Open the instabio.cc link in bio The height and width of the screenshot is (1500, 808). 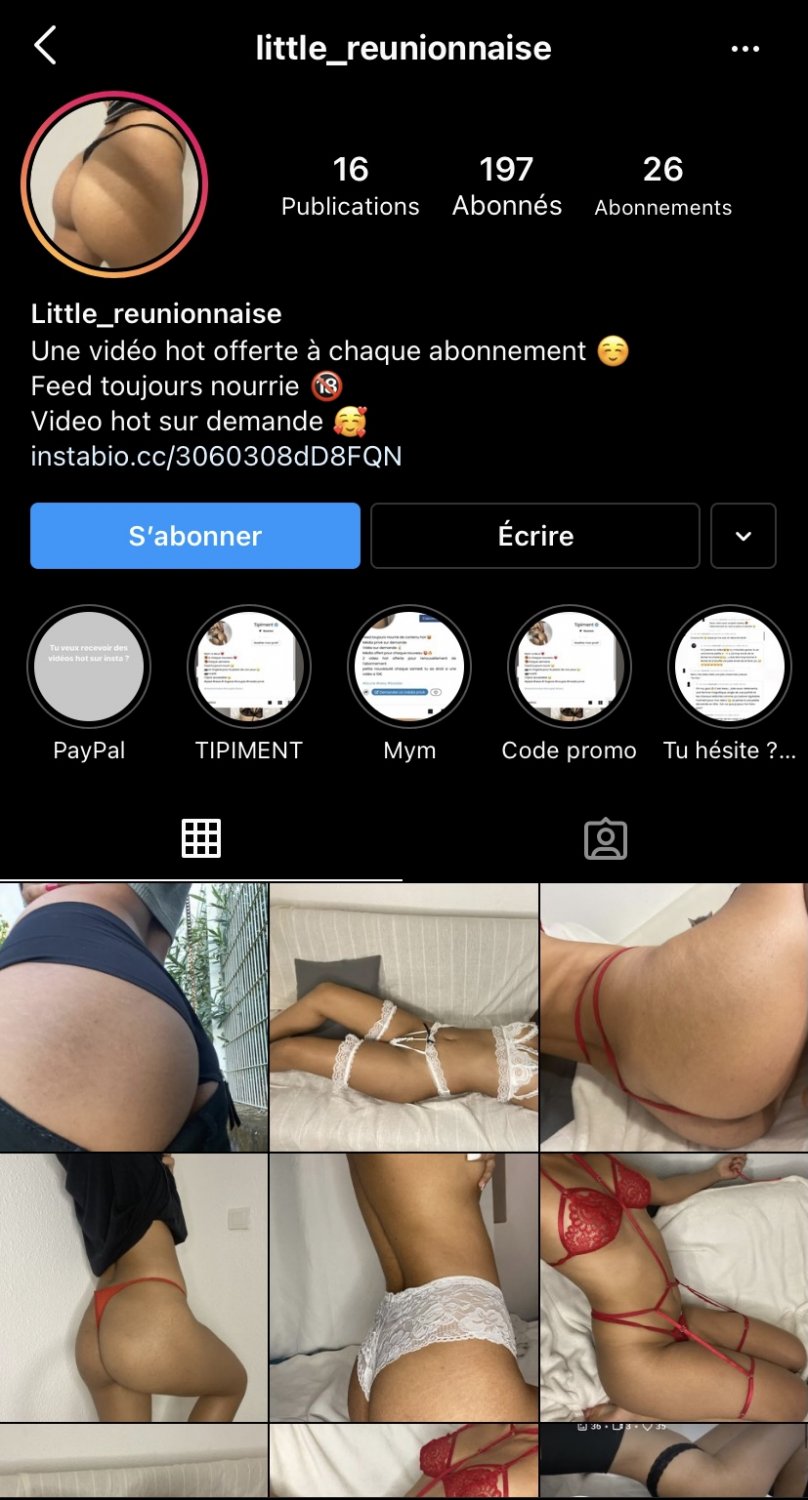[x=216, y=457]
